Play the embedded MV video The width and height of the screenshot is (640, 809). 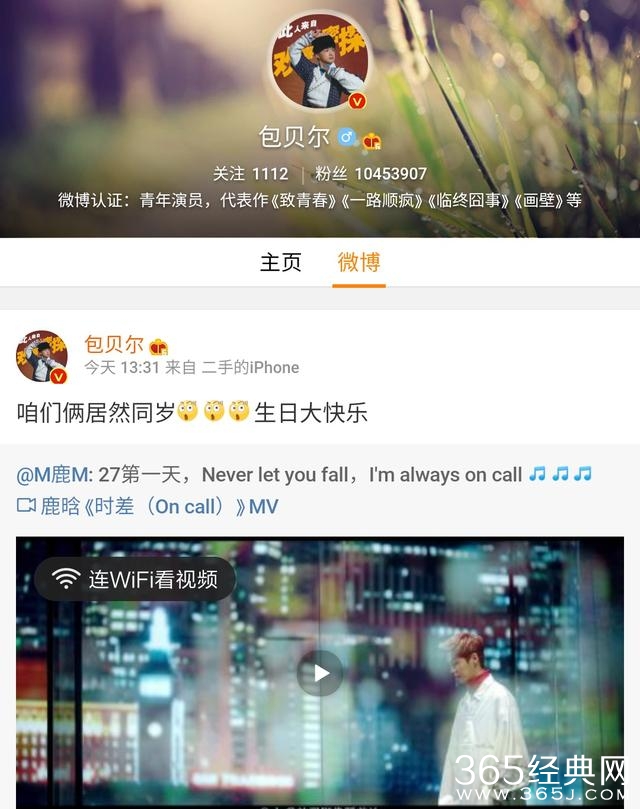(x=320, y=673)
